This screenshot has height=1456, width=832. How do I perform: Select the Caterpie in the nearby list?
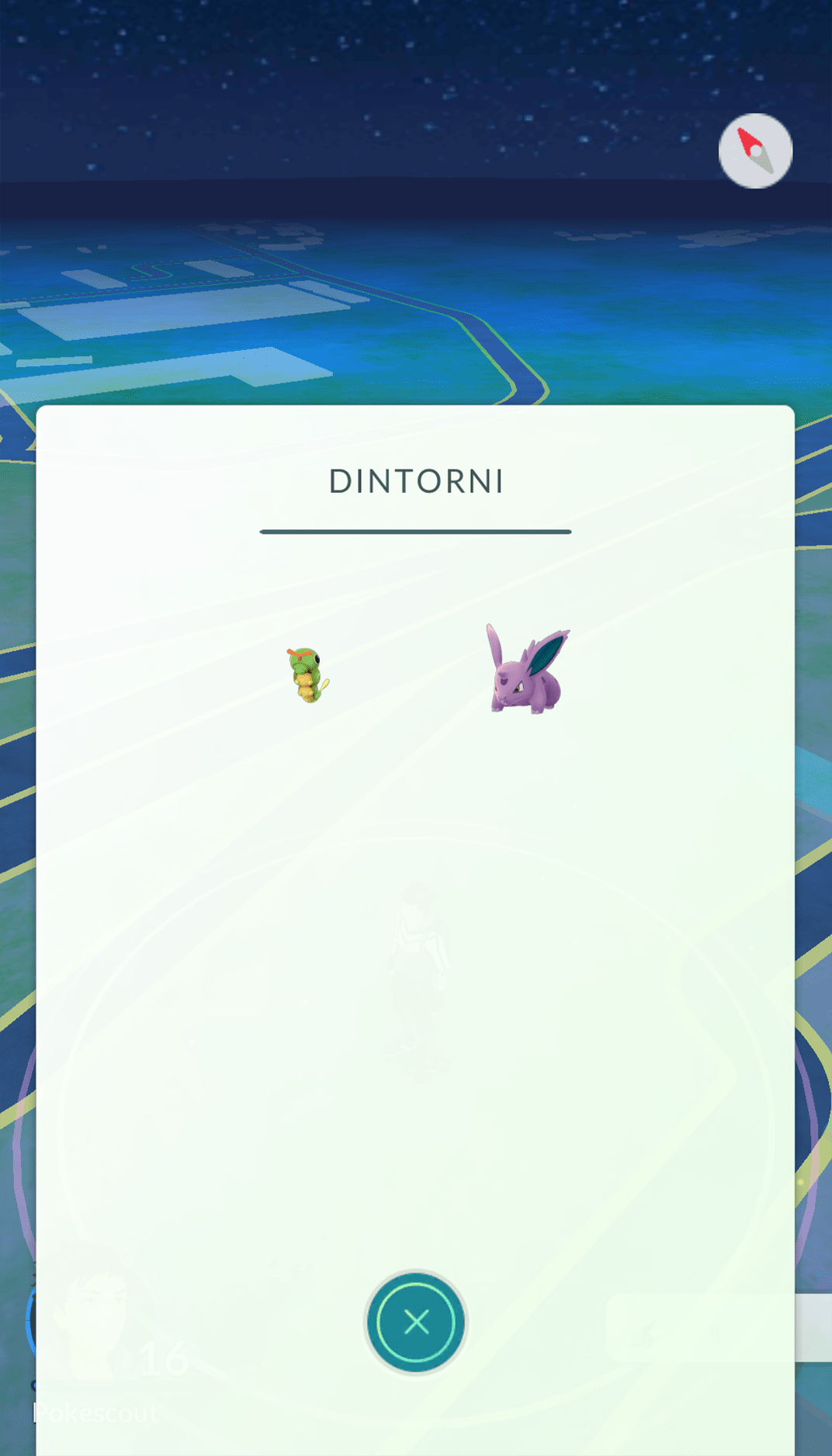308,675
